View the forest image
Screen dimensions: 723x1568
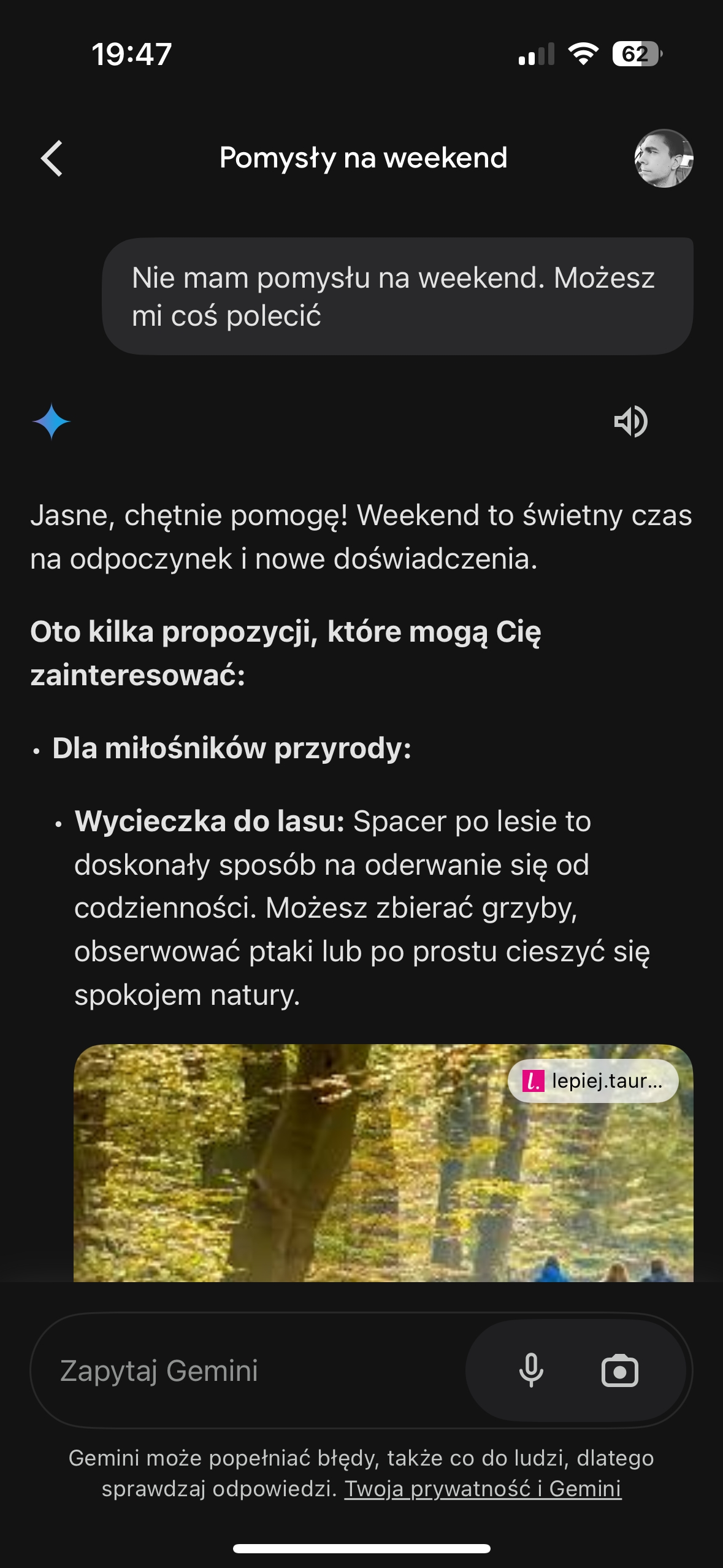pyautogui.click(x=383, y=1163)
